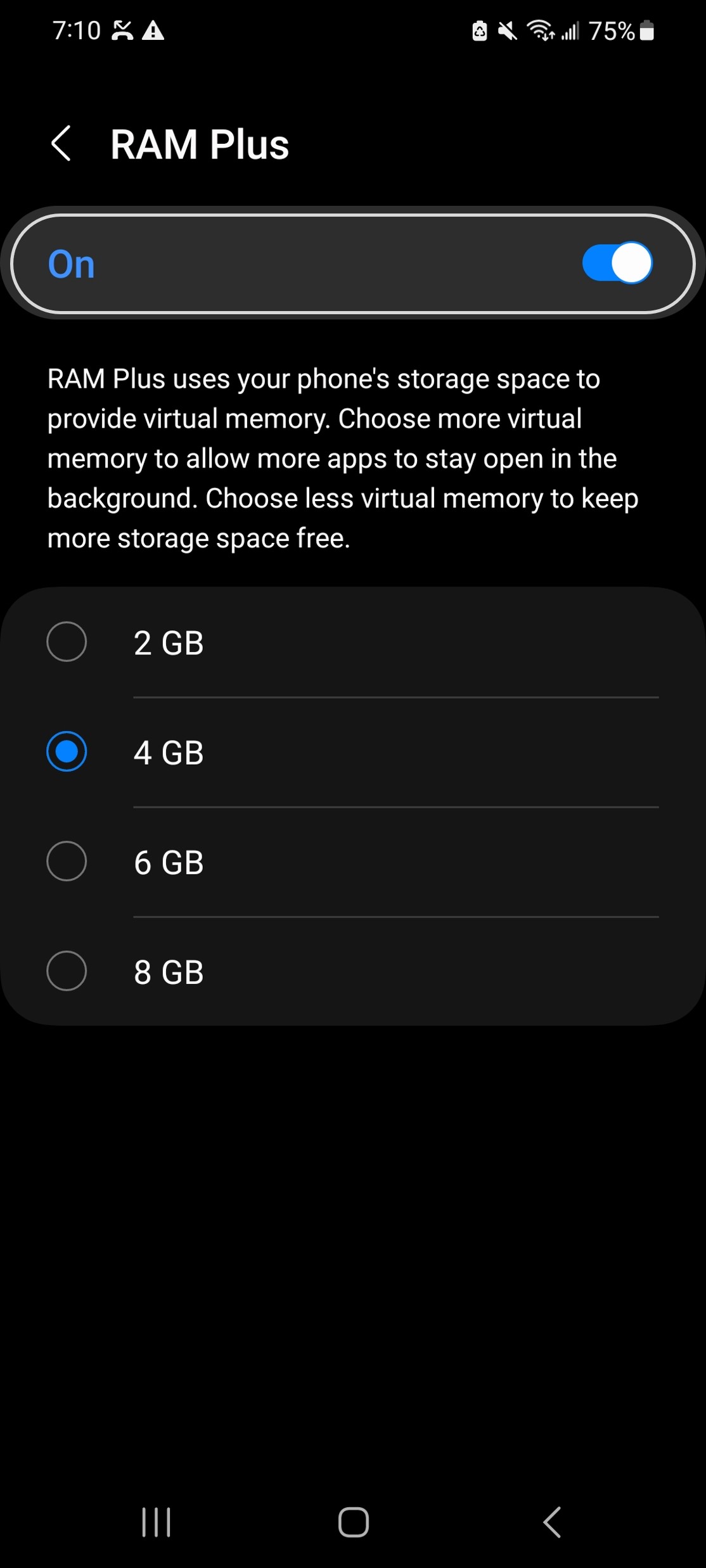Pick 6 GB of virtual memory

[x=353, y=862]
